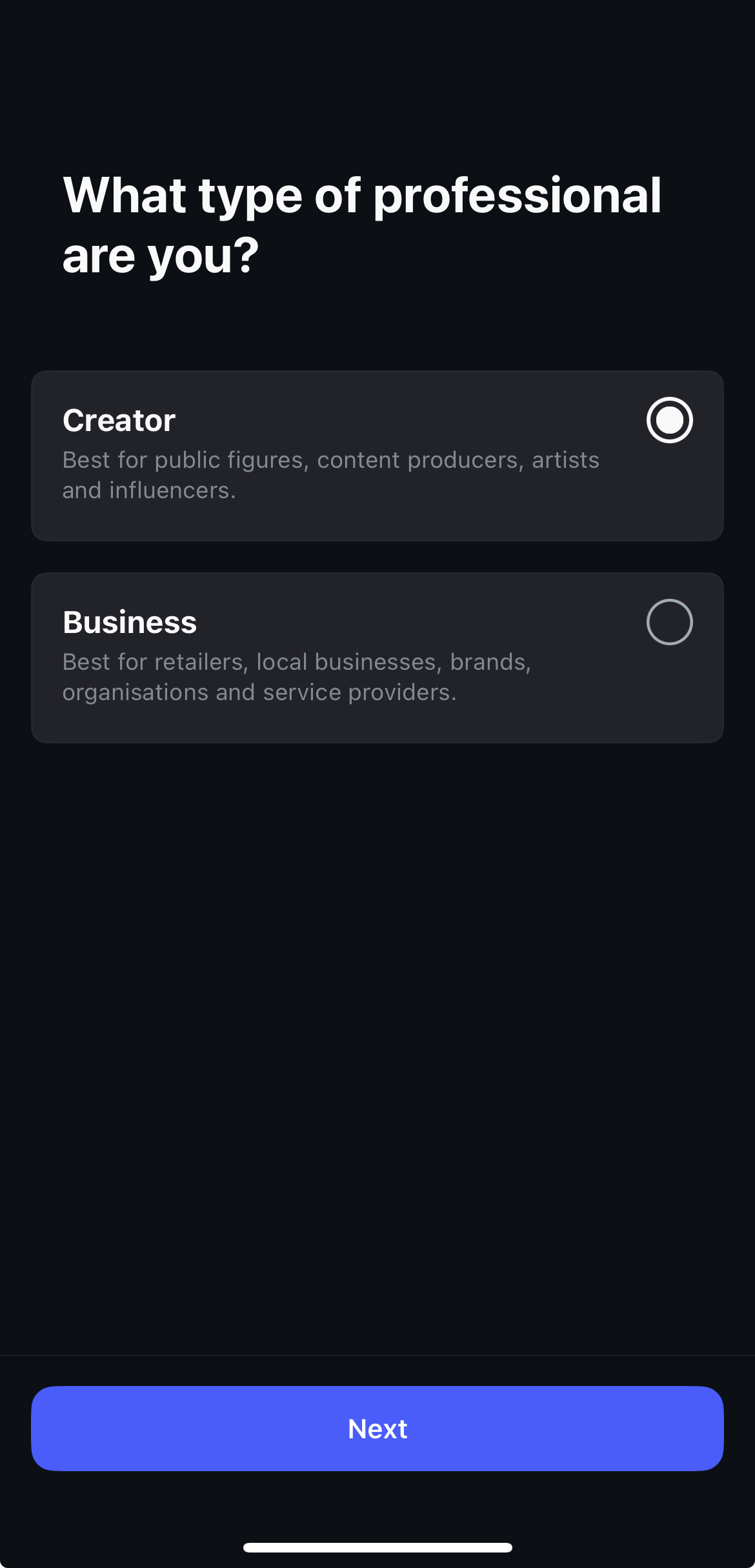The width and height of the screenshot is (755, 1568).
Task: Tap the Next button
Action: [x=377, y=1429]
